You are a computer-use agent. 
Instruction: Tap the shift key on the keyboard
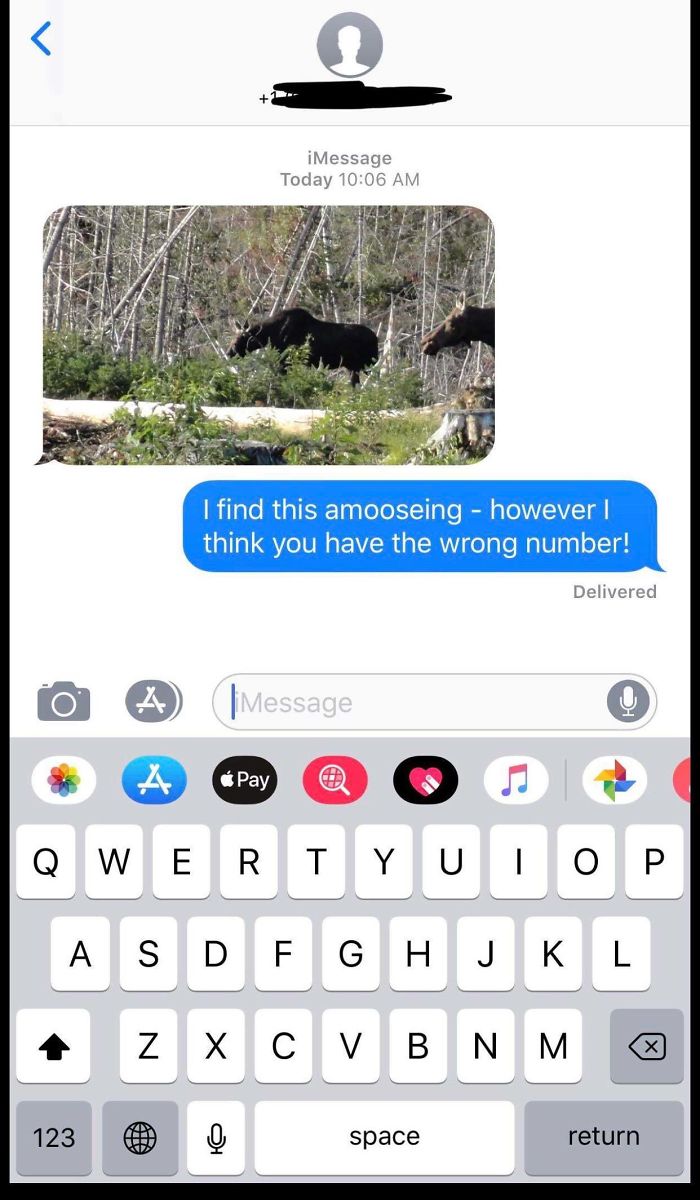[x=54, y=1046]
